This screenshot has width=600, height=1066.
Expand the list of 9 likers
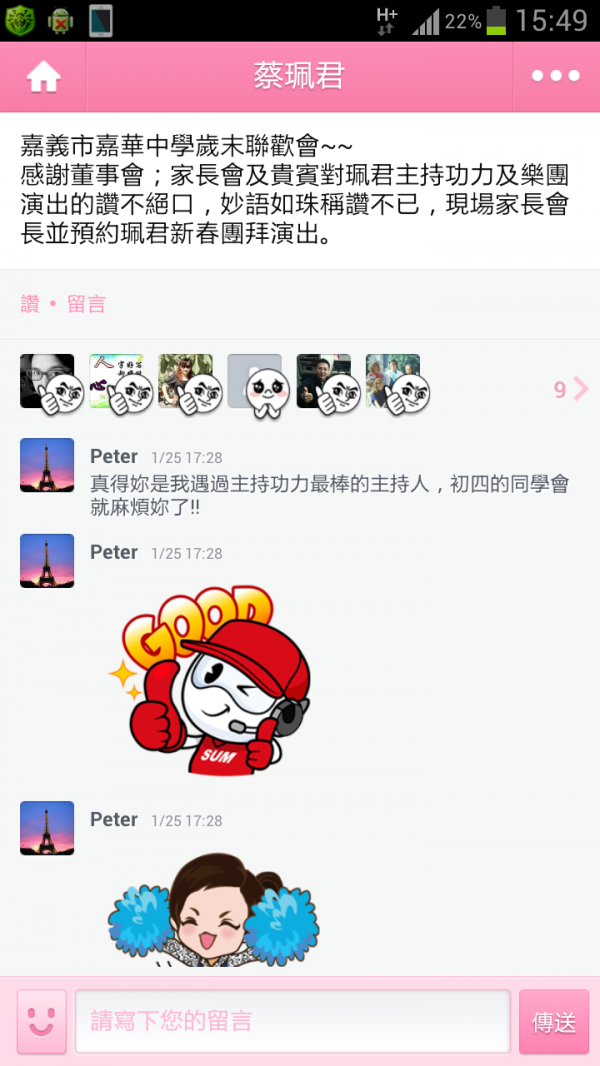tap(572, 389)
